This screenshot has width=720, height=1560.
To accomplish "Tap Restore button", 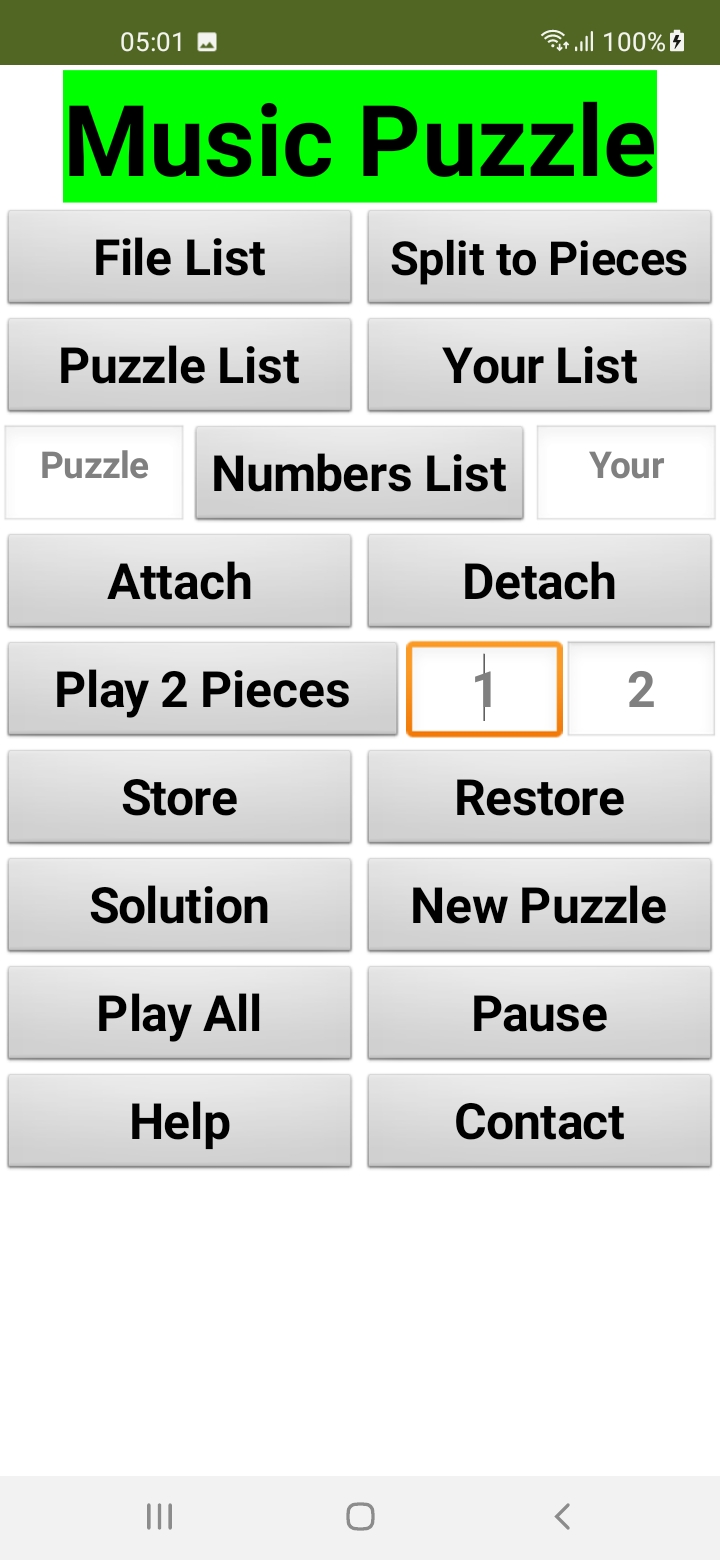I will (540, 797).
